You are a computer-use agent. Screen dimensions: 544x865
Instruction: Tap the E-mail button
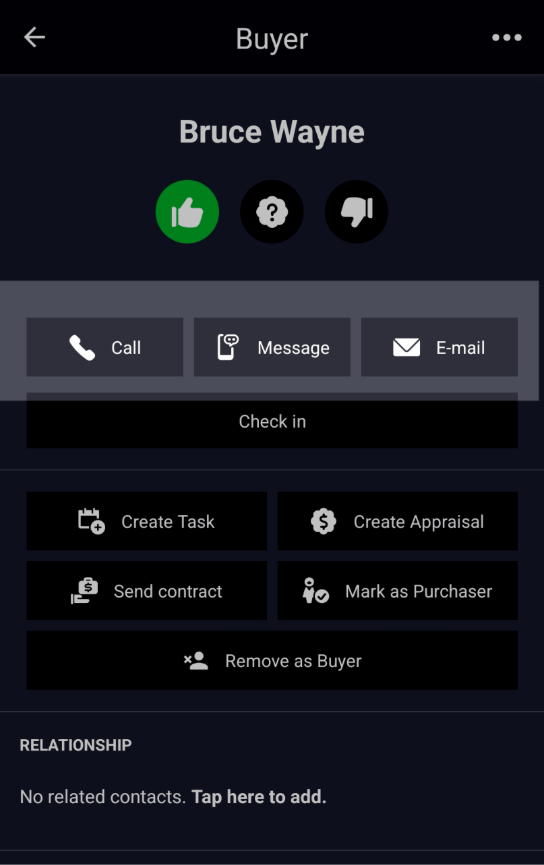coord(439,348)
